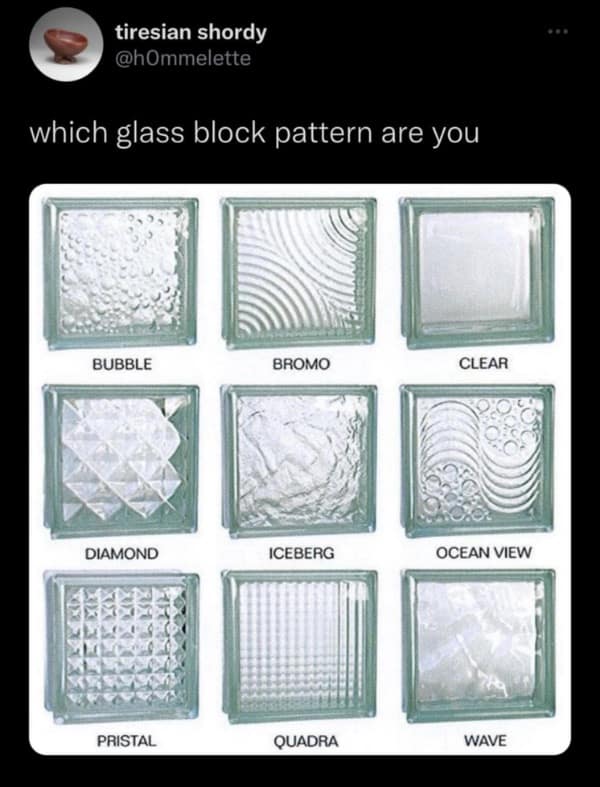The height and width of the screenshot is (787, 600).
Task: Open the glass block patterns image
Action: tap(299, 470)
